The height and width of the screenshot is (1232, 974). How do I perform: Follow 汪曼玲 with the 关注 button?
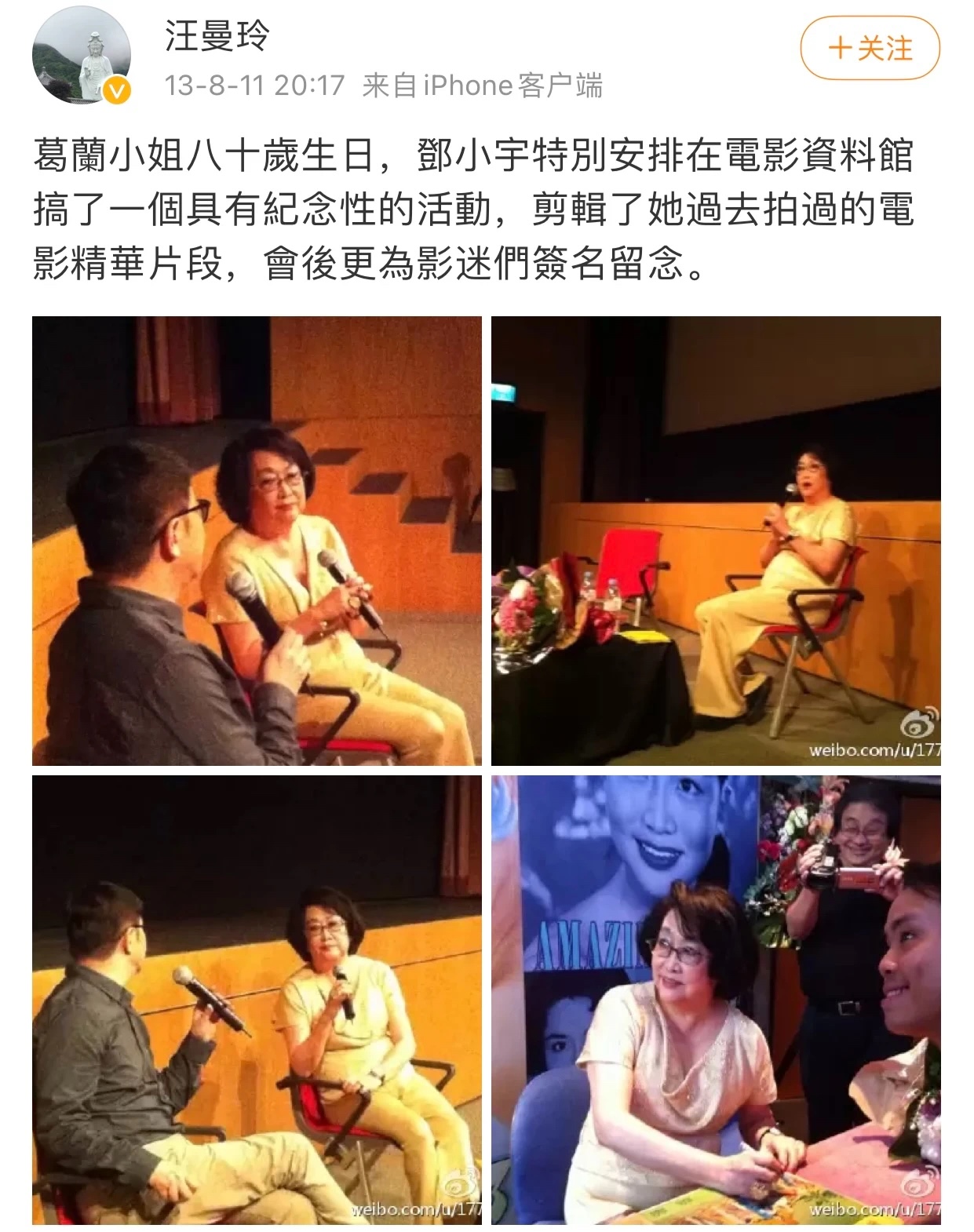pos(870,48)
